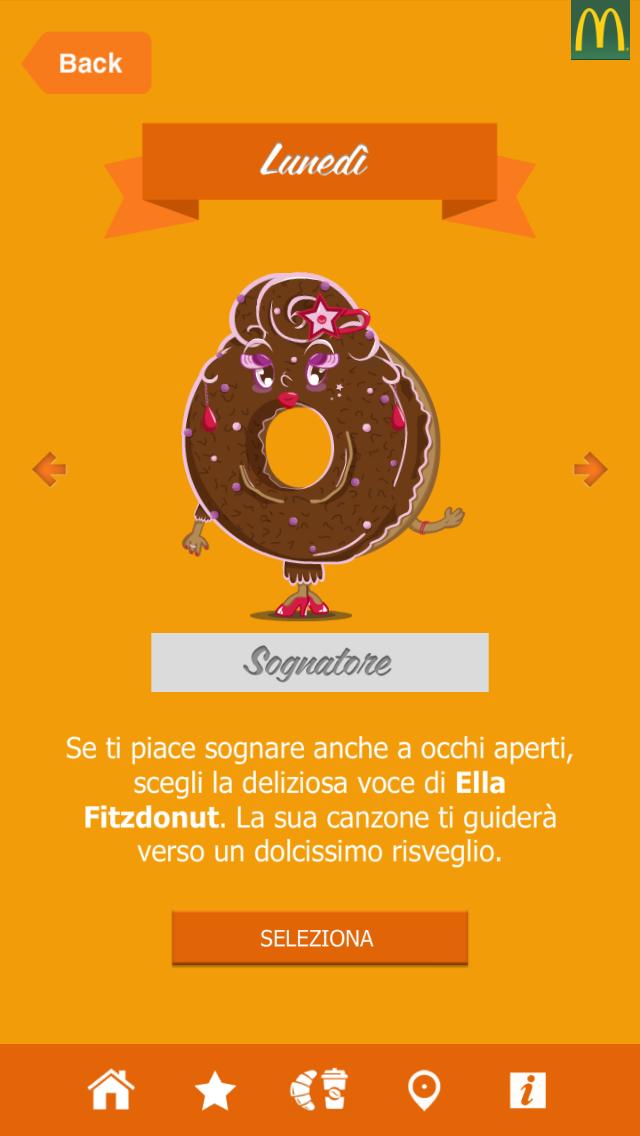Image resolution: width=640 pixels, height=1136 pixels.
Task: Switch to the star favorites tab
Action: 215,1090
